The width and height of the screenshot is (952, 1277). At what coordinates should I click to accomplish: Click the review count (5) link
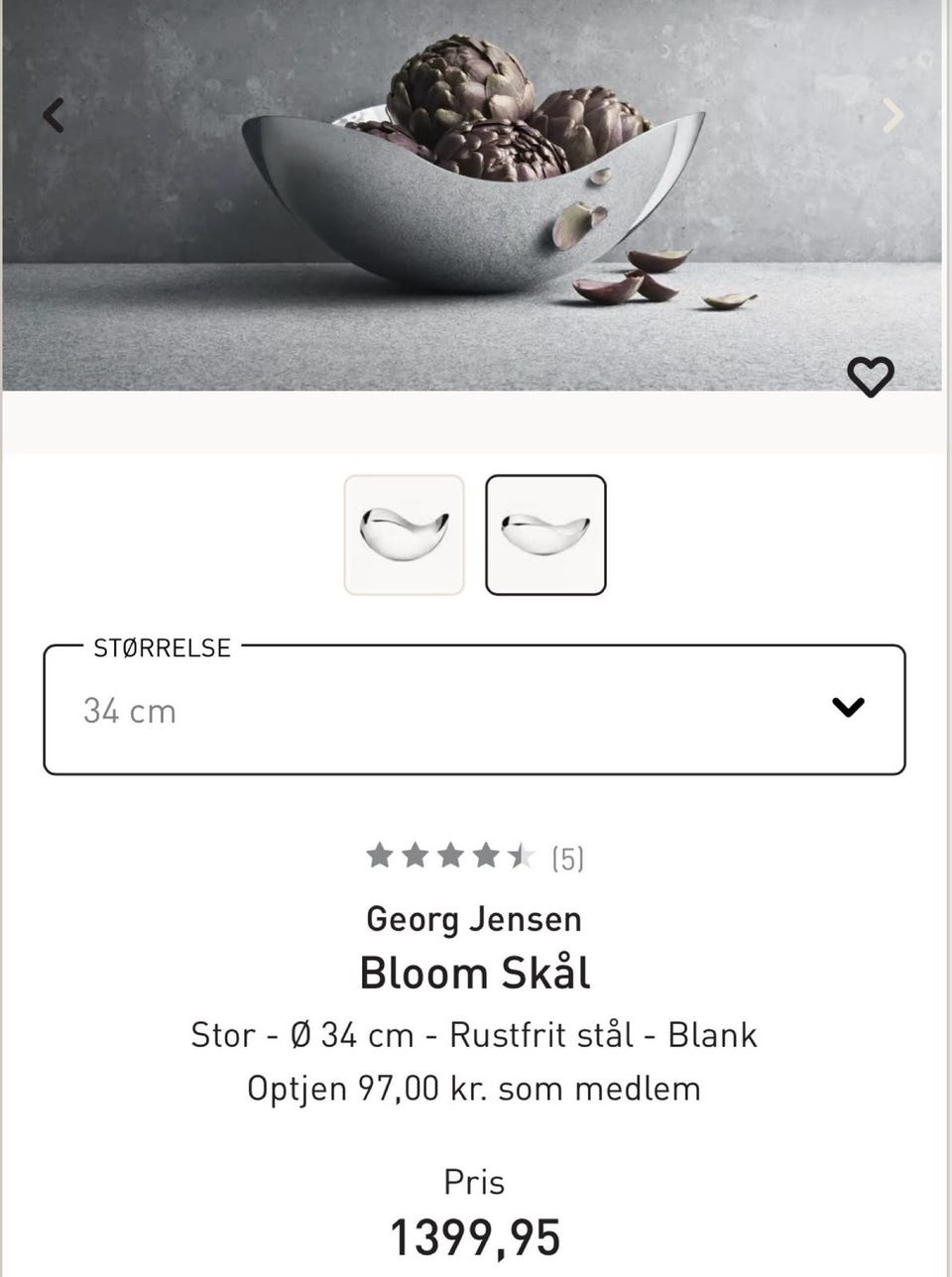[566, 857]
